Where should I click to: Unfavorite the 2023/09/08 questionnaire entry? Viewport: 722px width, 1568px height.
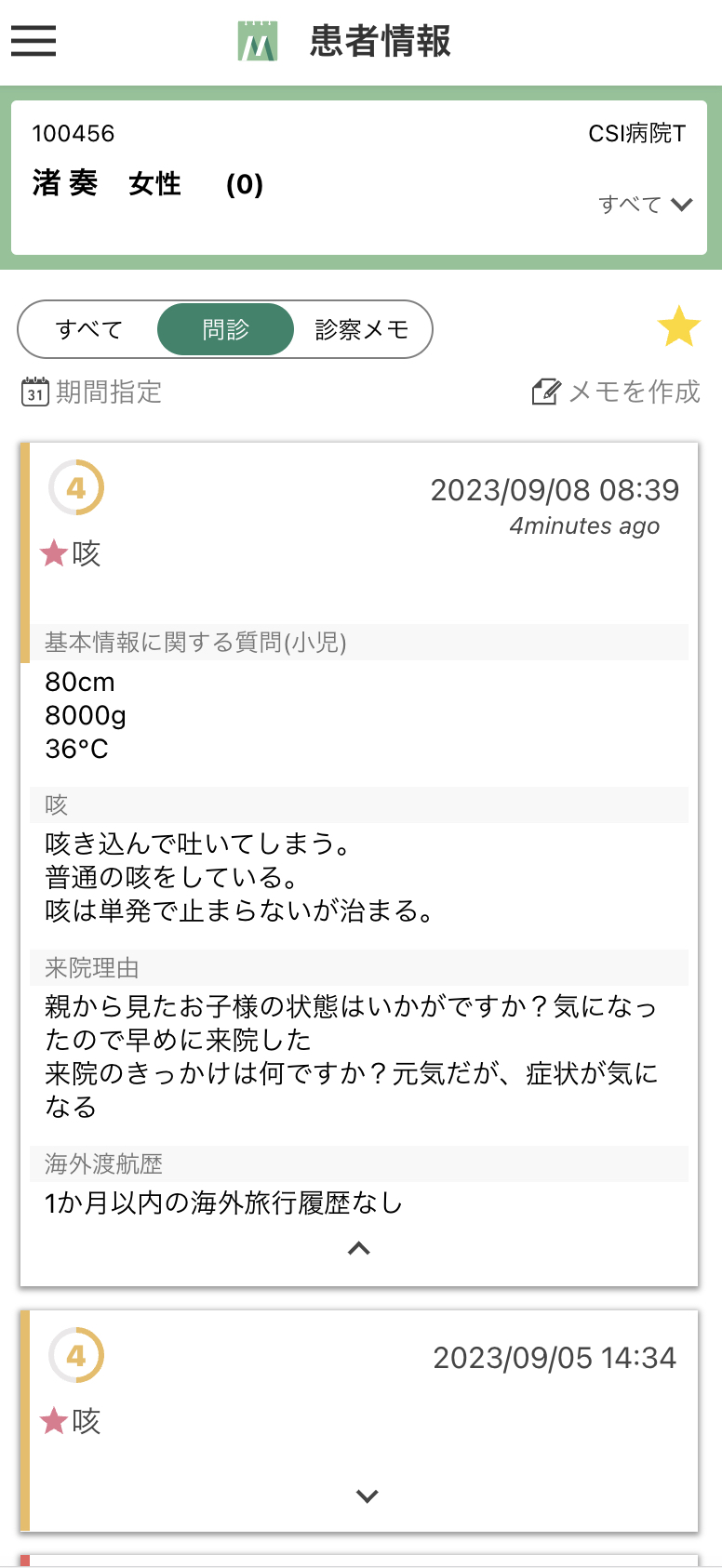pos(51,551)
